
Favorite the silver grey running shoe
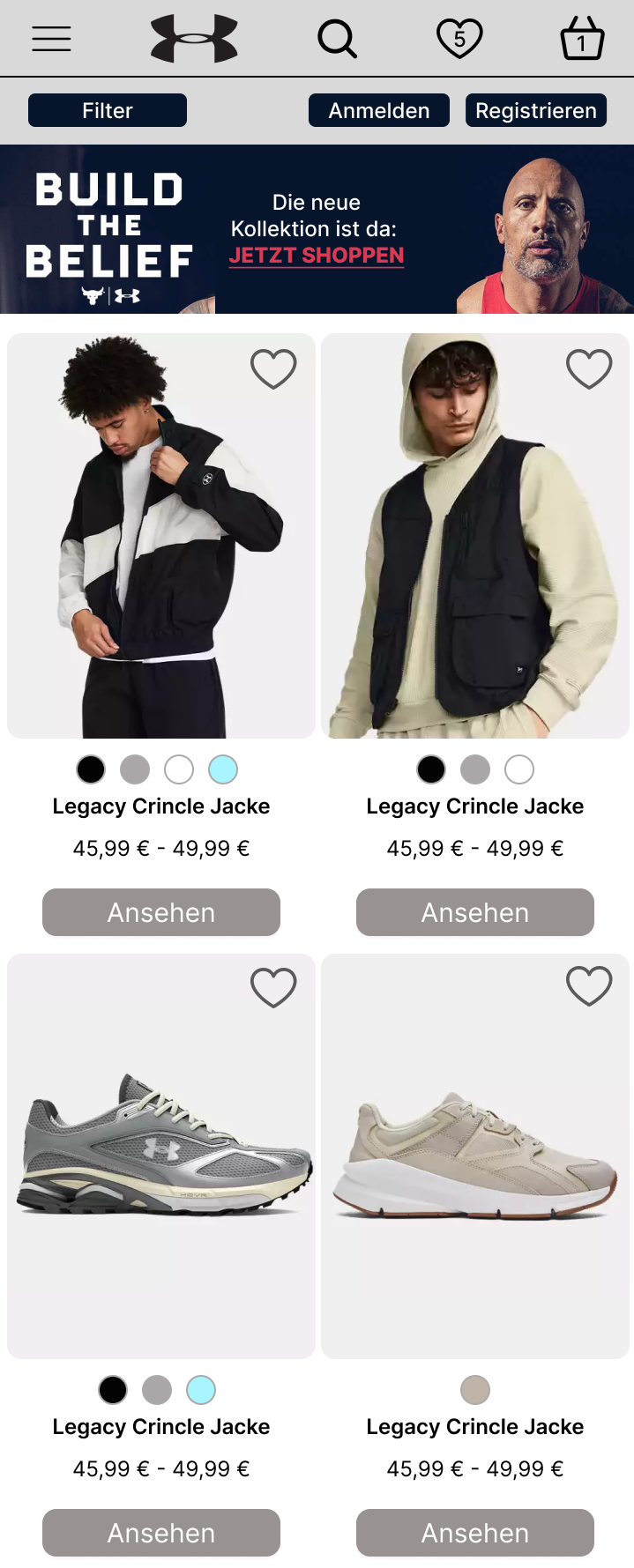pos(273,987)
